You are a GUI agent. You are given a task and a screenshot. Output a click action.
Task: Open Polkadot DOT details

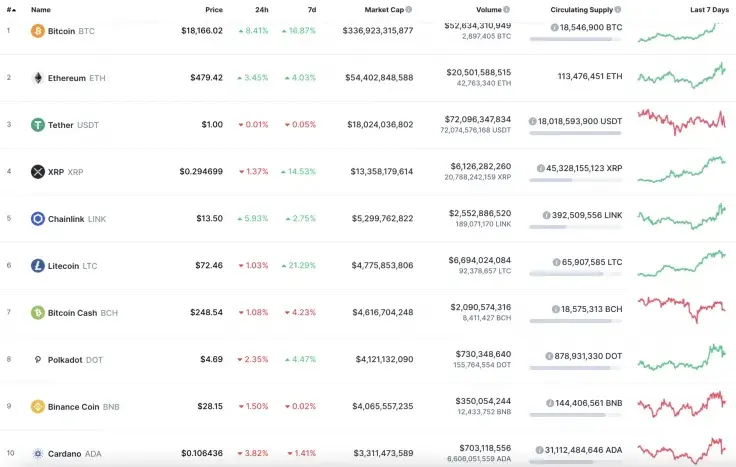pos(66,360)
